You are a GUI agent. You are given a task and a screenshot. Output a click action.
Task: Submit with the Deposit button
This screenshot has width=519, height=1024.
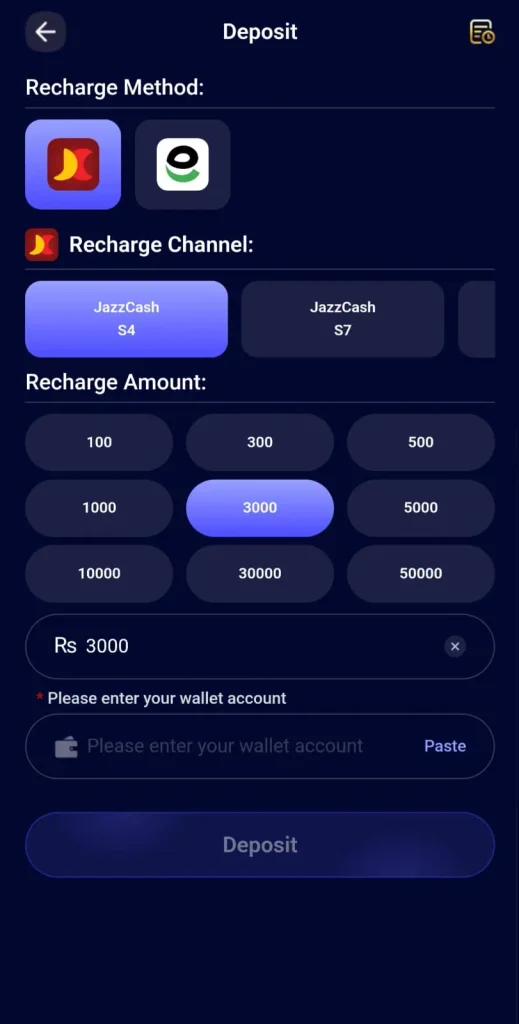(x=260, y=844)
